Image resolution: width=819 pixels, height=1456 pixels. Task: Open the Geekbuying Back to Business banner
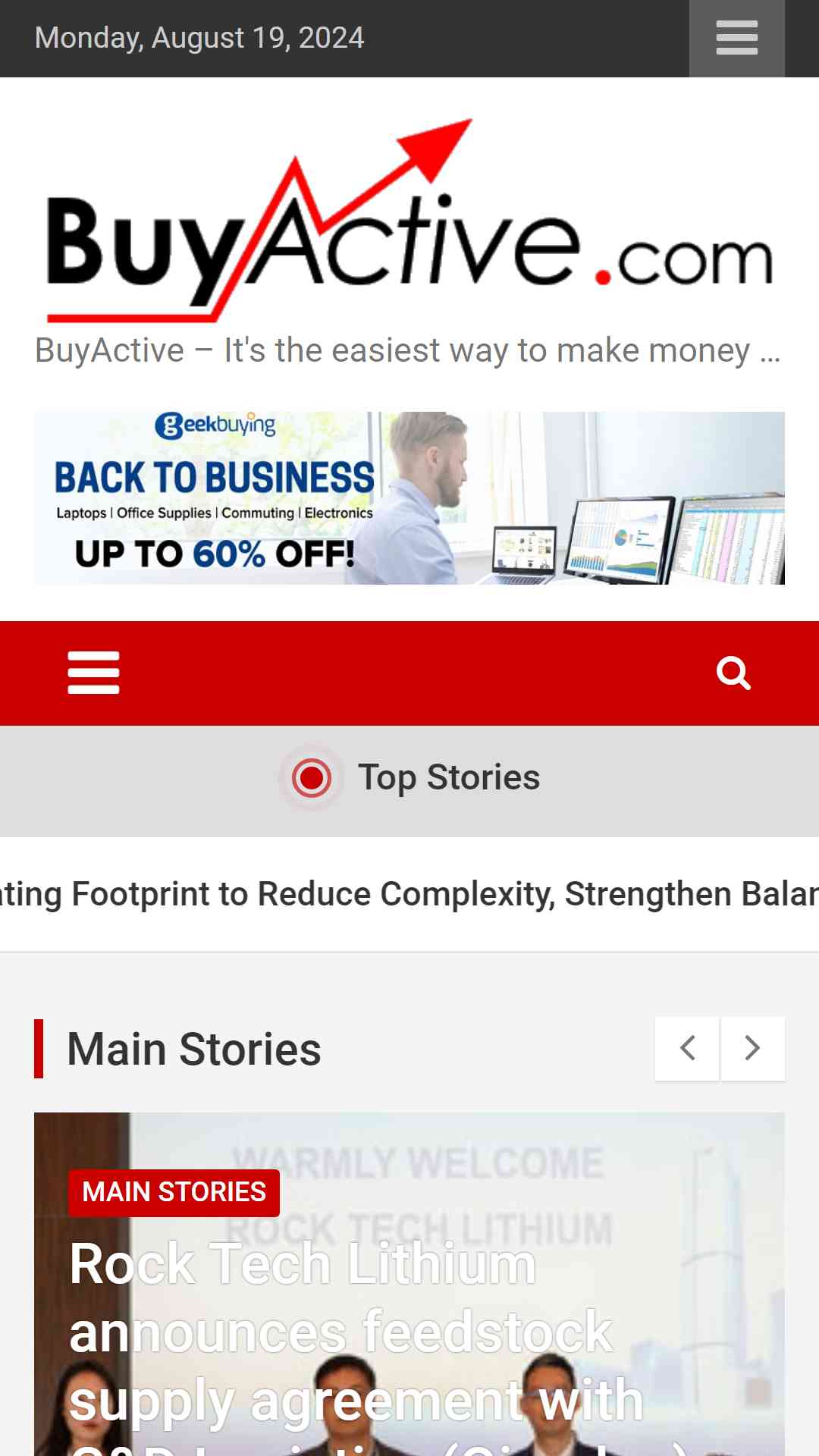point(409,498)
